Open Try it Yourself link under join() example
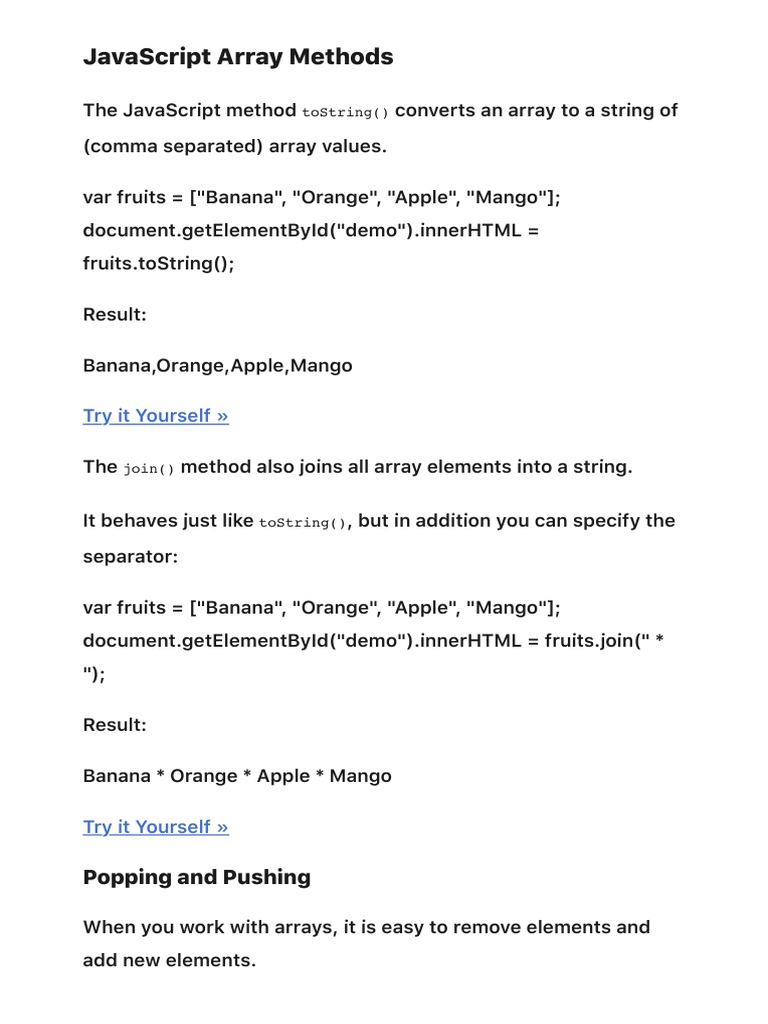768x1024 pixels. click(155, 827)
